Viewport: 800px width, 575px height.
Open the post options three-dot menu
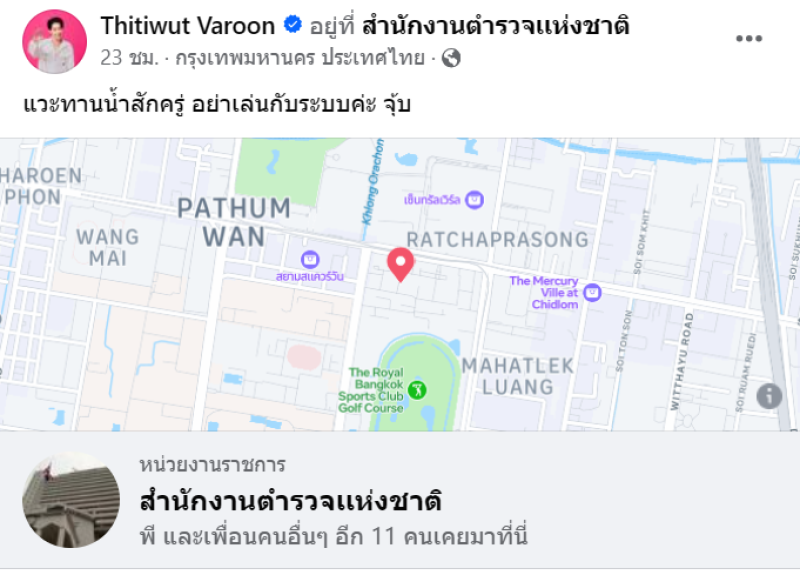pos(749,39)
